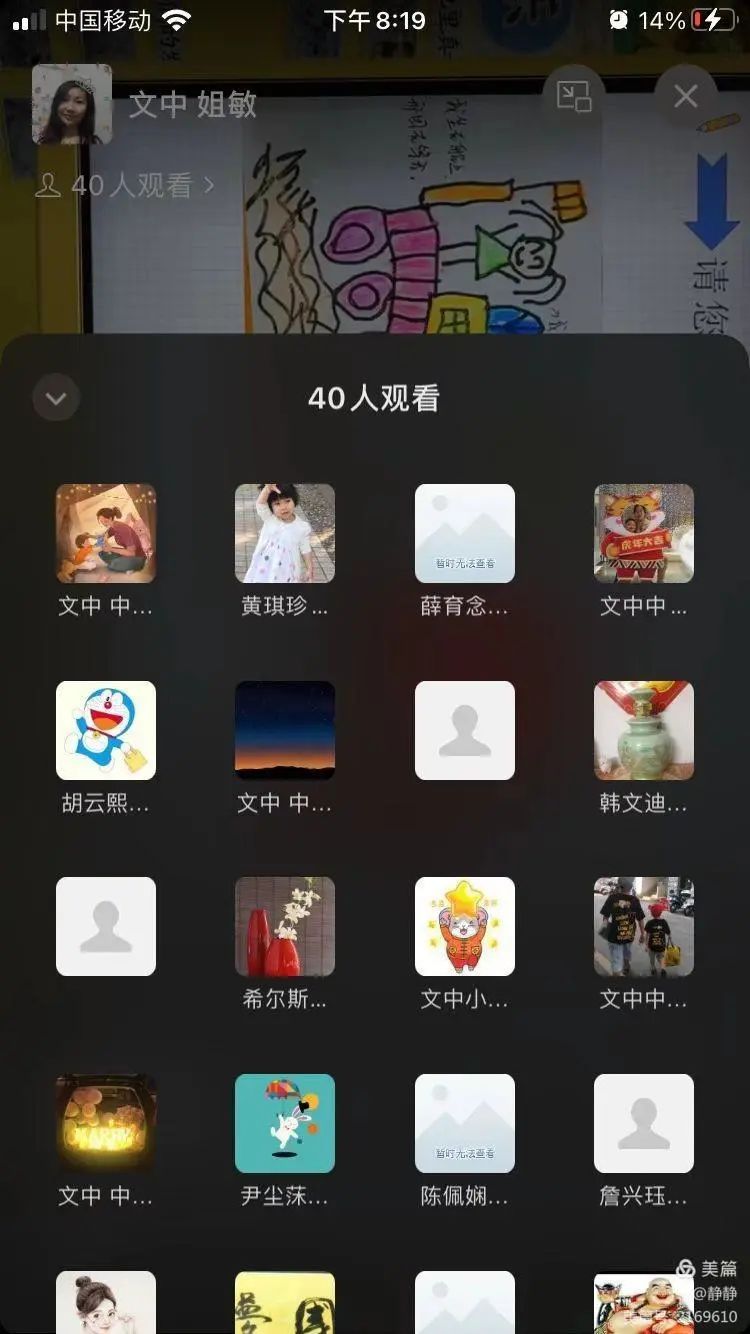The width and height of the screenshot is (750, 1334).
Task: Open viewer 黄琪珍's profile
Action: (x=285, y=533)
